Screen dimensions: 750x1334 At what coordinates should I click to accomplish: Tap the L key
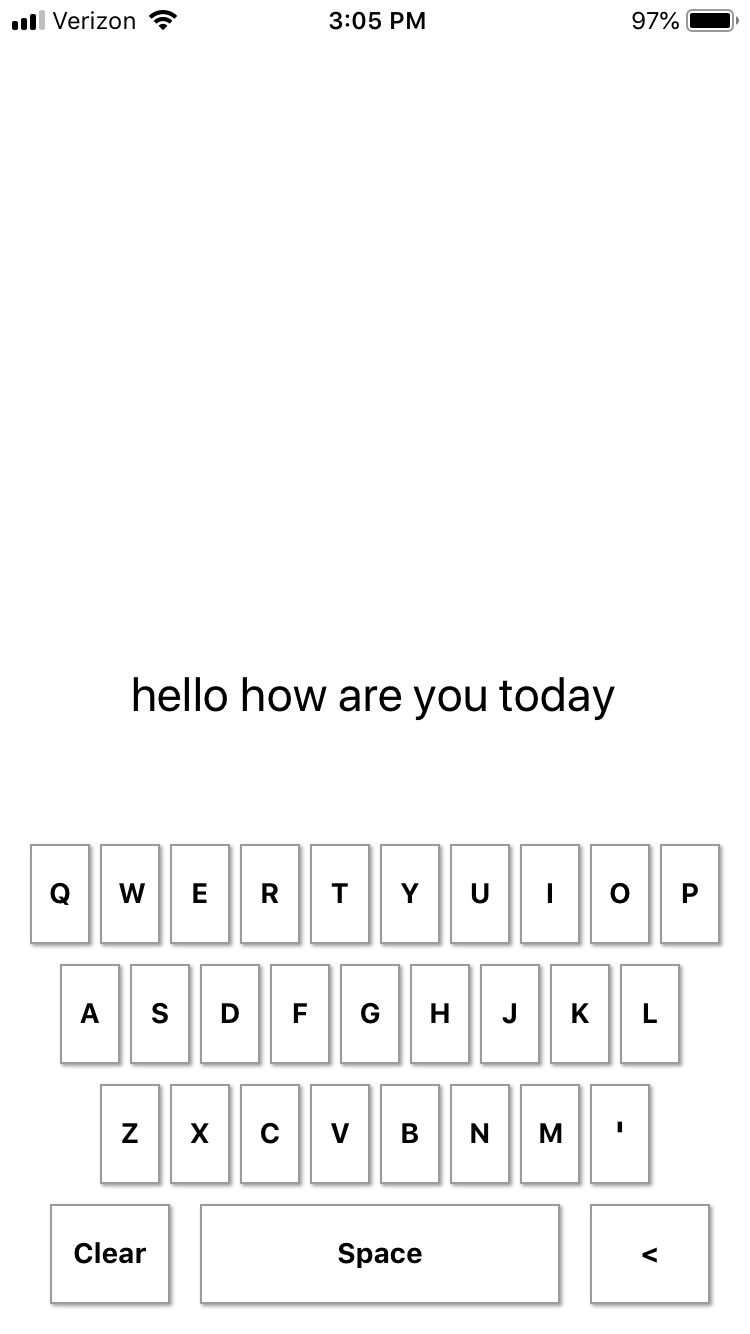(x=650, y=1013)
